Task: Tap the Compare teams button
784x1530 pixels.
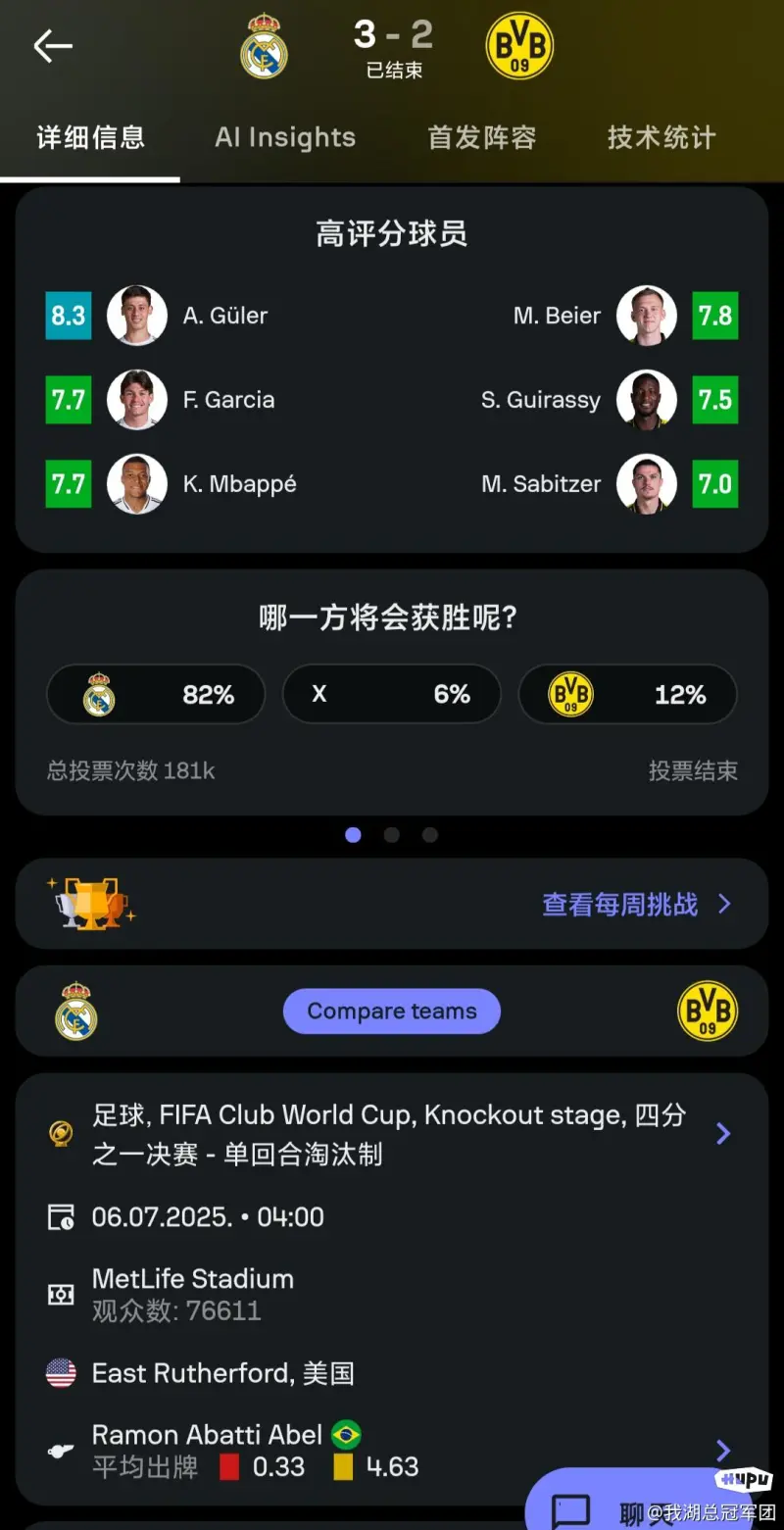Action: click(392, 1012)
